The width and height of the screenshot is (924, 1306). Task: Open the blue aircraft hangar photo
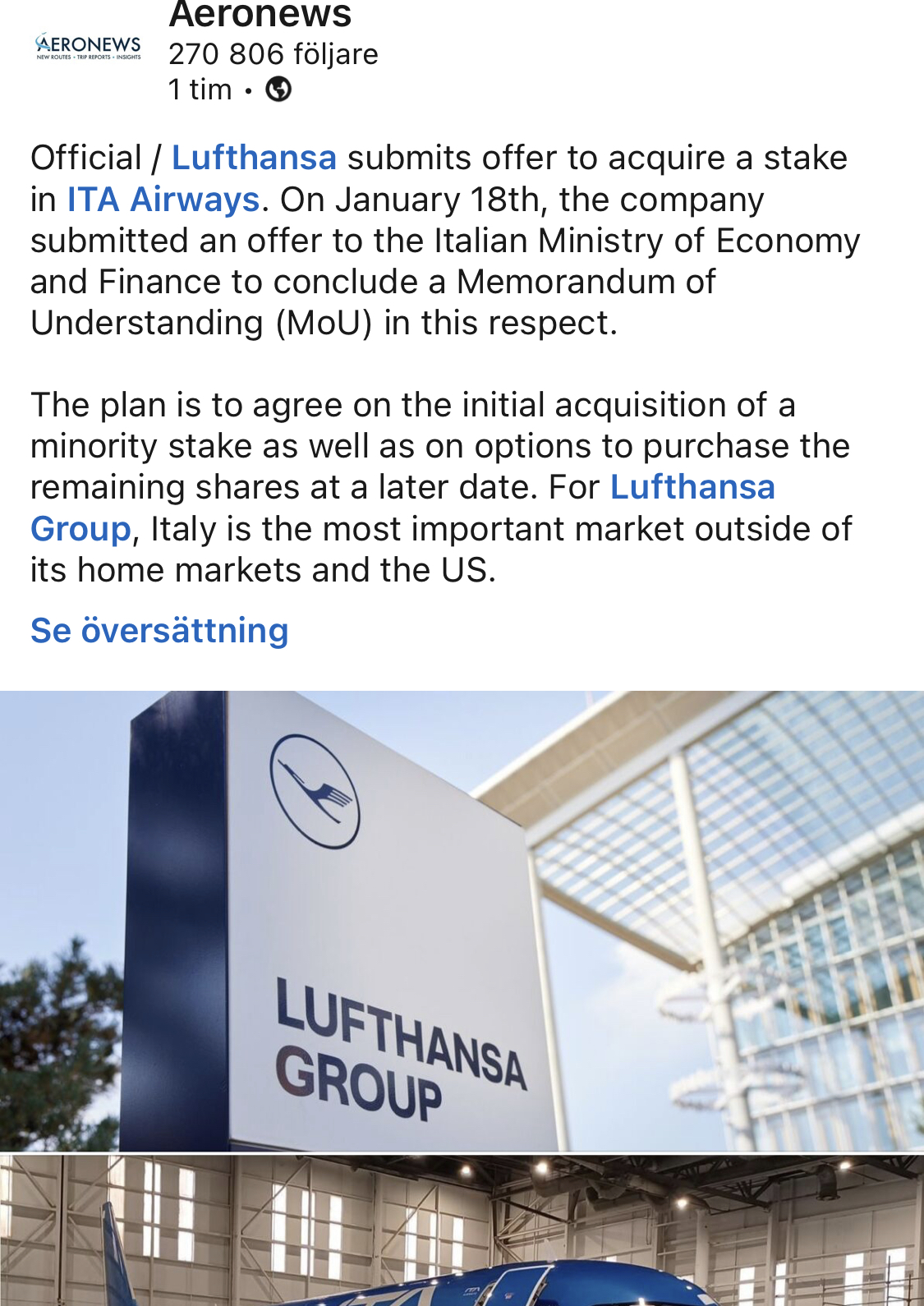(462, 1230)
